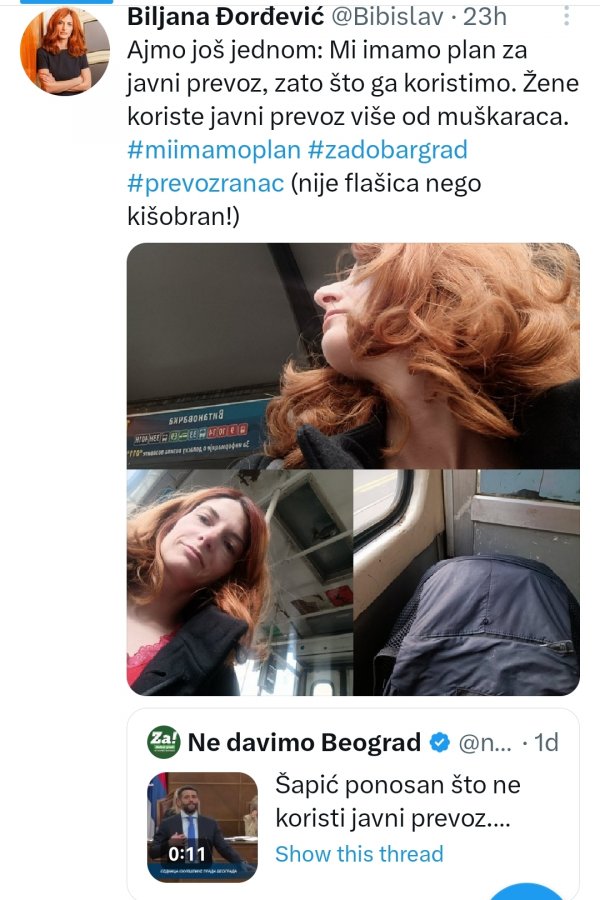Open the bottom-left selfie photo
The height and width of the screenshot is (900, 600).
(238, 582)
